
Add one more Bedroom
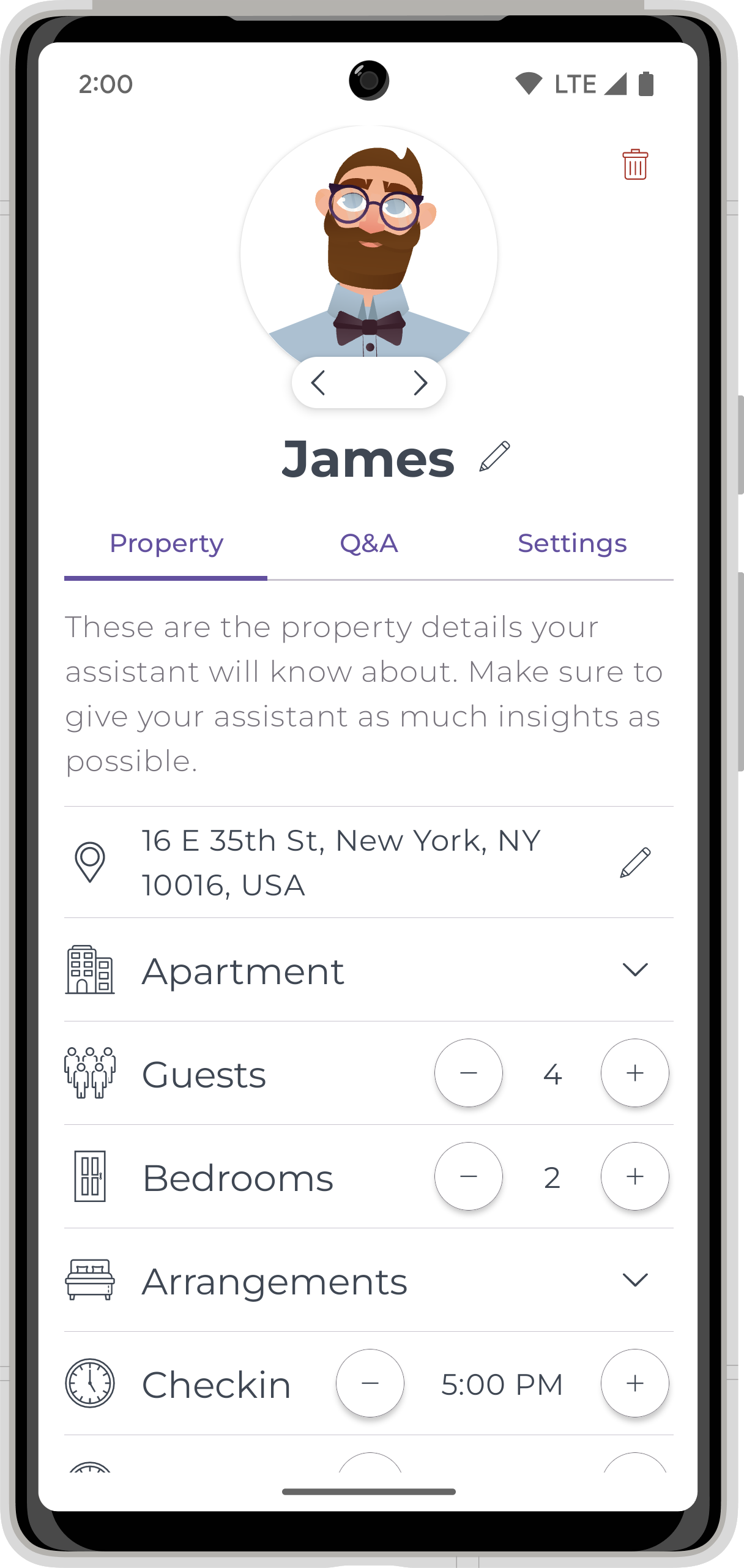pos(634,1176)
